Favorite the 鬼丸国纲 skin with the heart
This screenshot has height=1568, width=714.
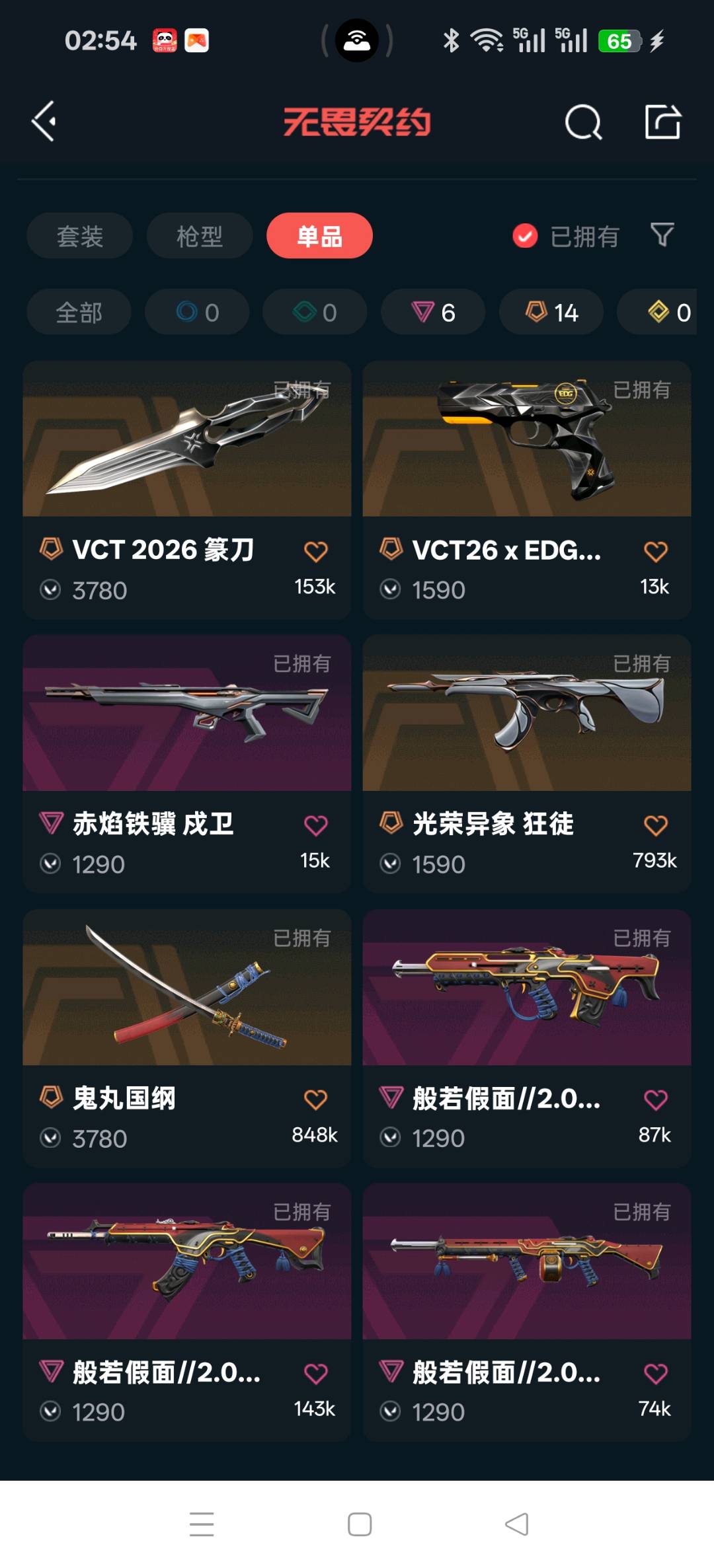(x=315, y=1100)
